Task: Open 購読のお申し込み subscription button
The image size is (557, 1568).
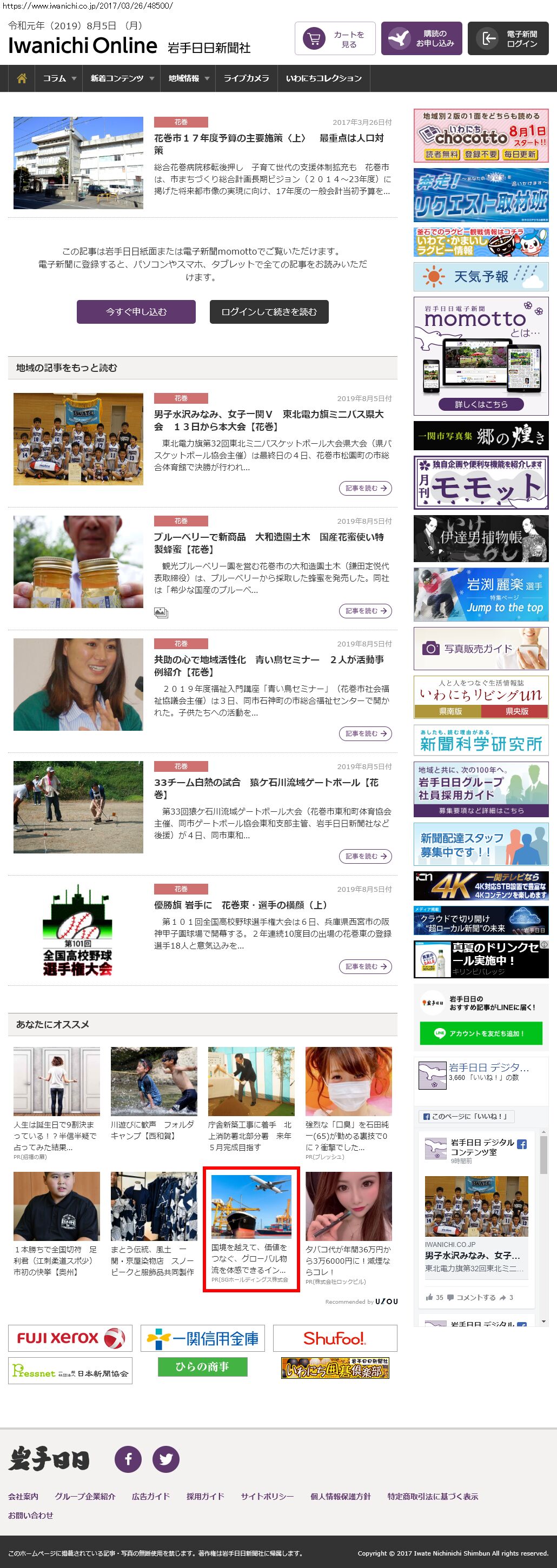Action: (421, 39)
